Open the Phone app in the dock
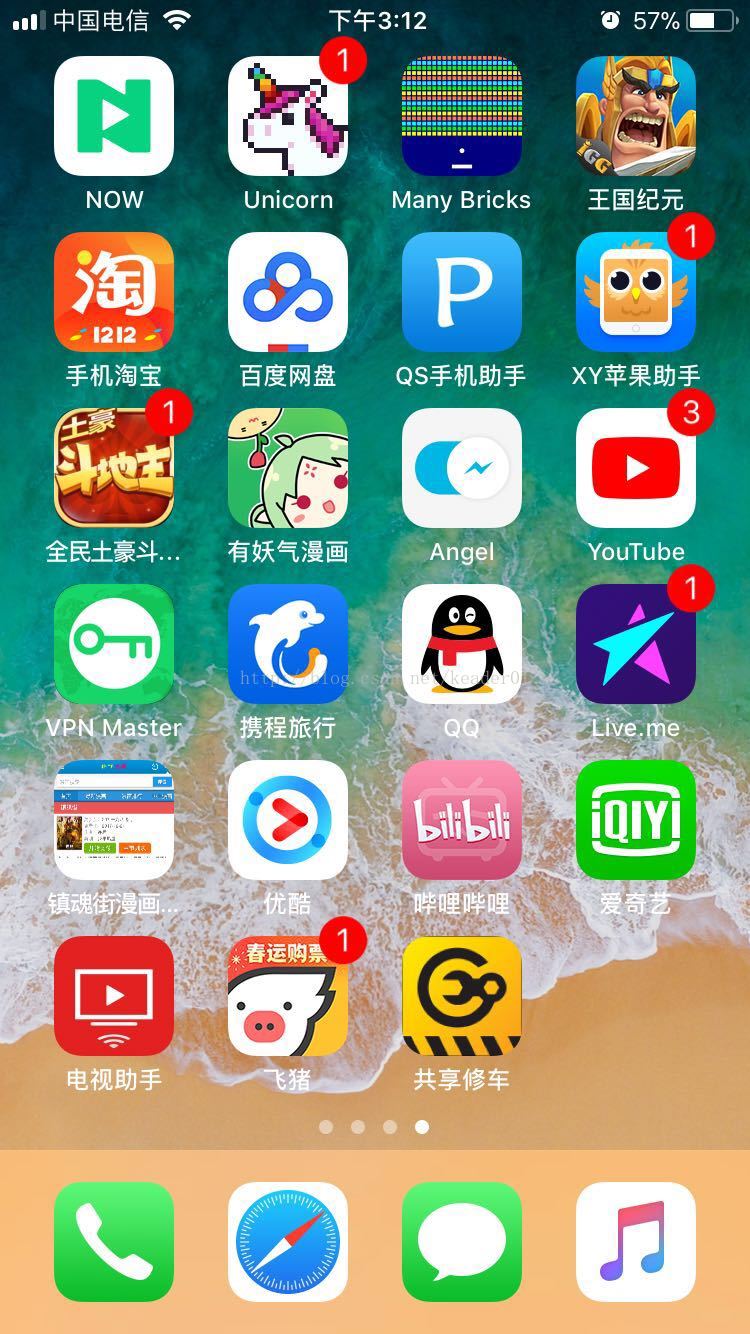750x1334 pixels. click(x=114, y=1242)
